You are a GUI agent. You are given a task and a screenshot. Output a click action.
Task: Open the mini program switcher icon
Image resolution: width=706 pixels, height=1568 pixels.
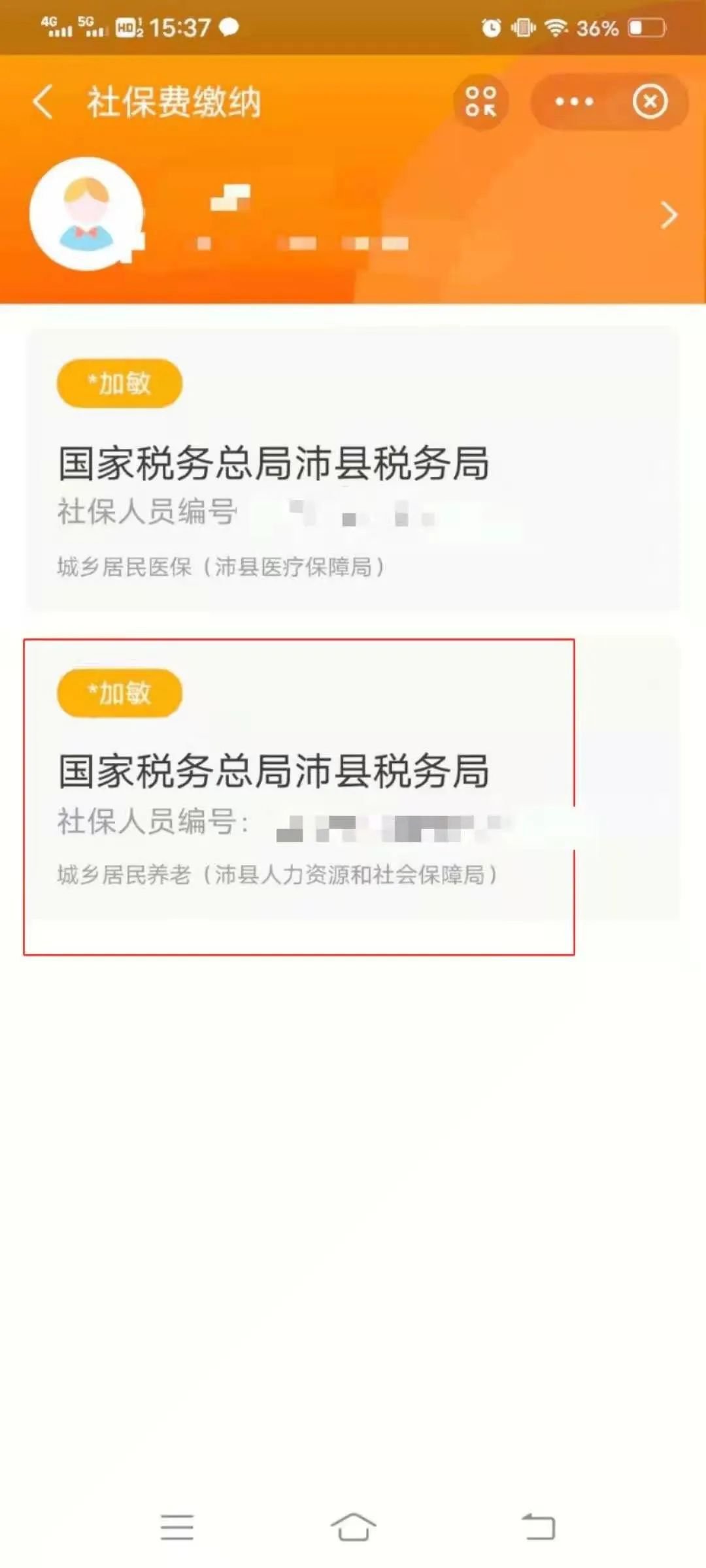(x=480, y=102)
